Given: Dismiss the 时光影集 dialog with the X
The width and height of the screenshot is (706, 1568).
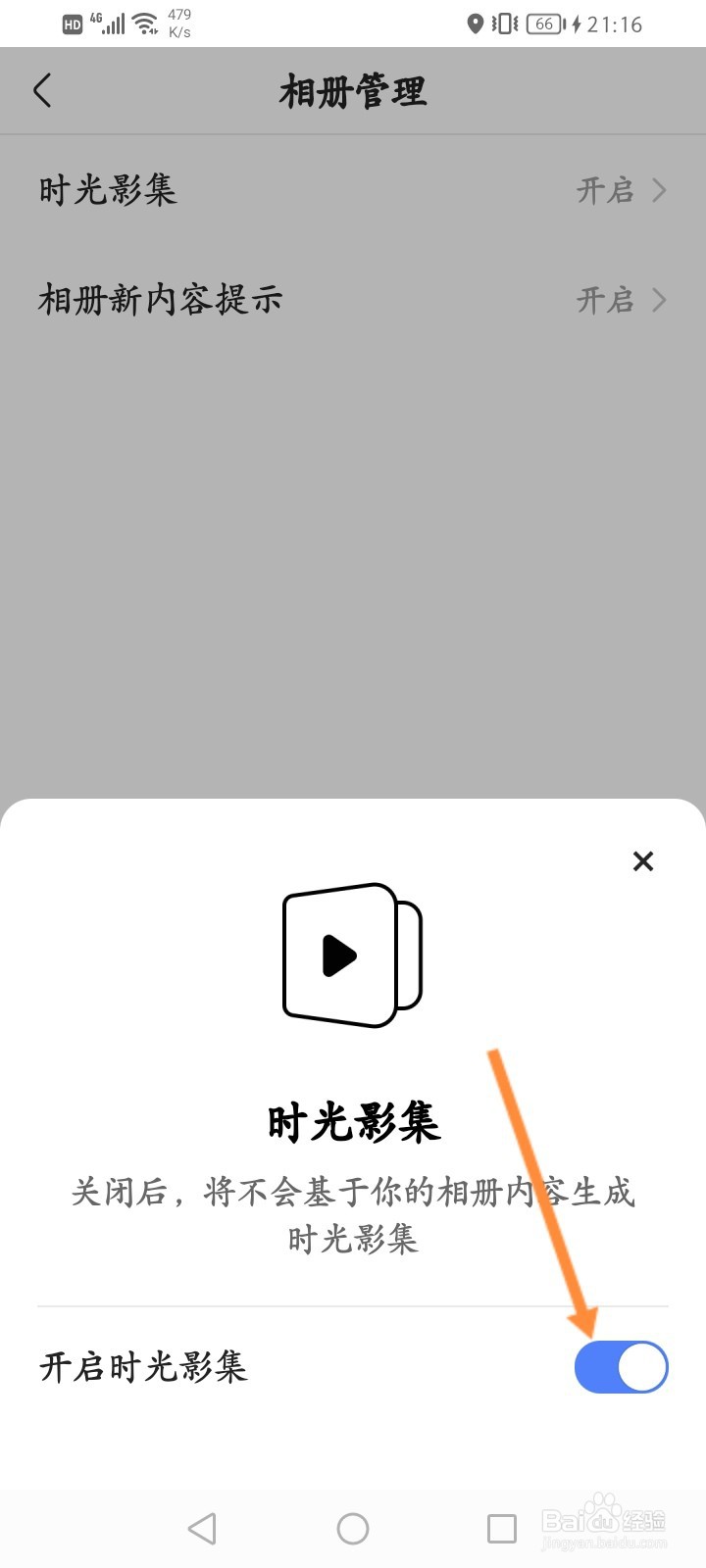Looking at the screenshot, I should tap(643, 861).
